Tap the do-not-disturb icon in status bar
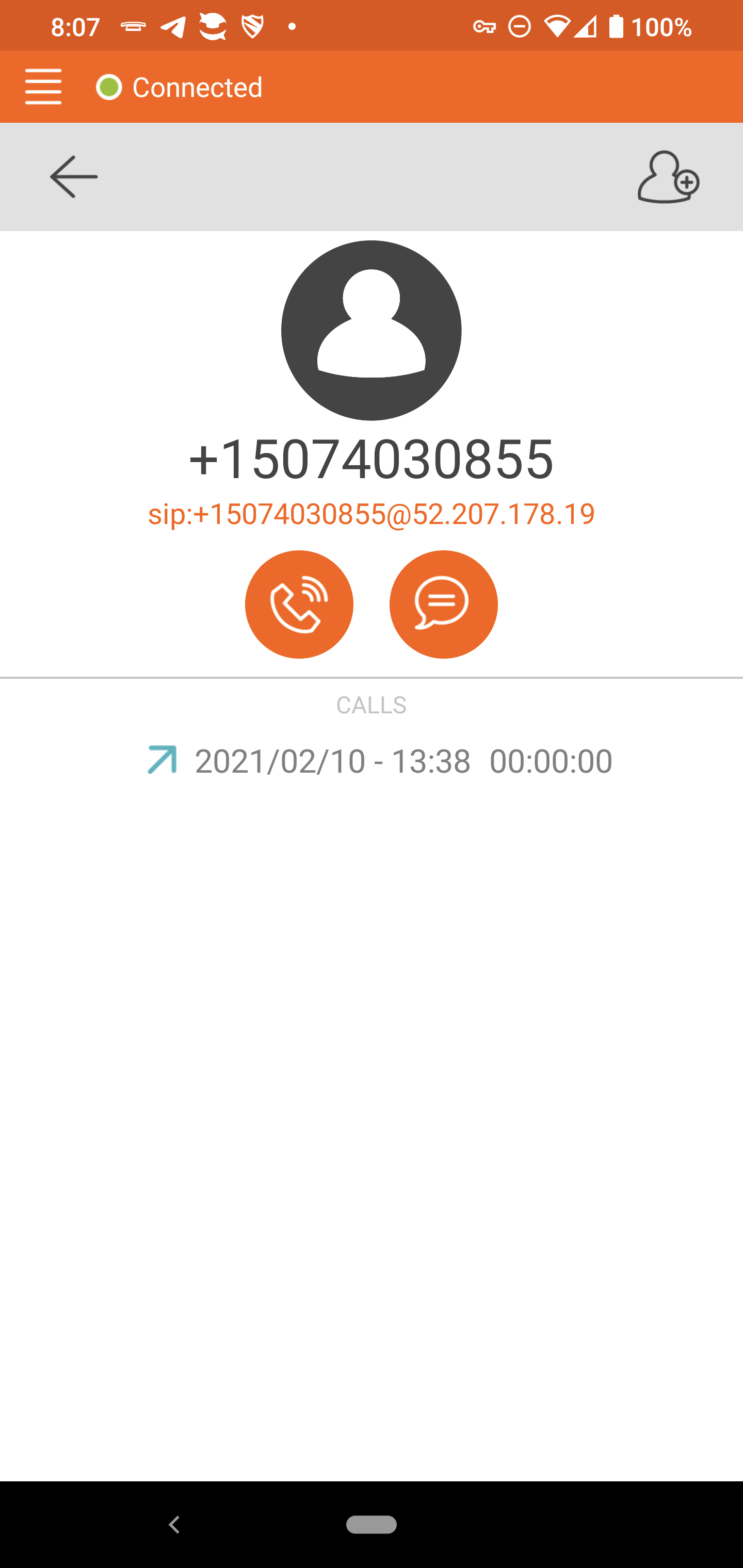The image size is (743, 1568). point(518,25)
